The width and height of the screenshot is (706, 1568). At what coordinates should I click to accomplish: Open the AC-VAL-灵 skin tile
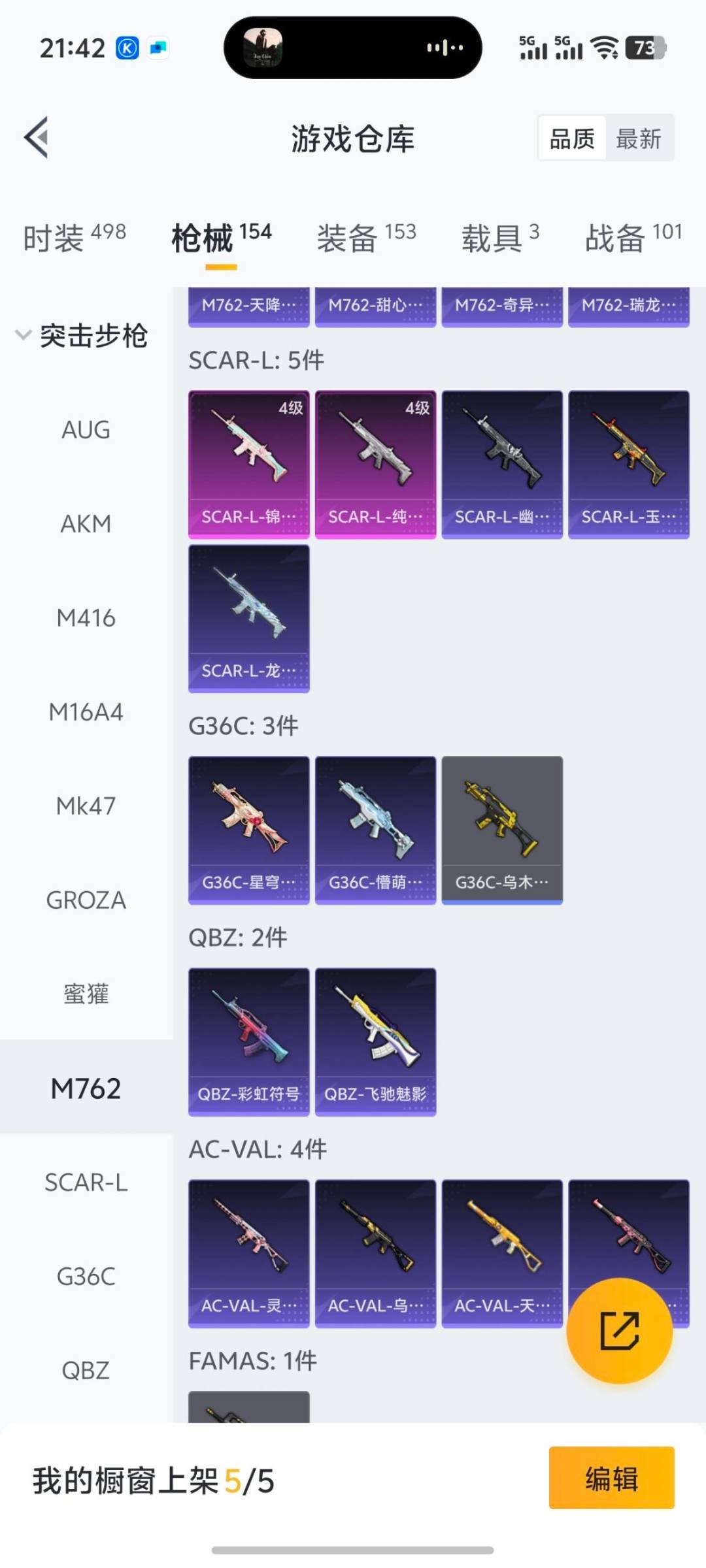click(248, 1253)
